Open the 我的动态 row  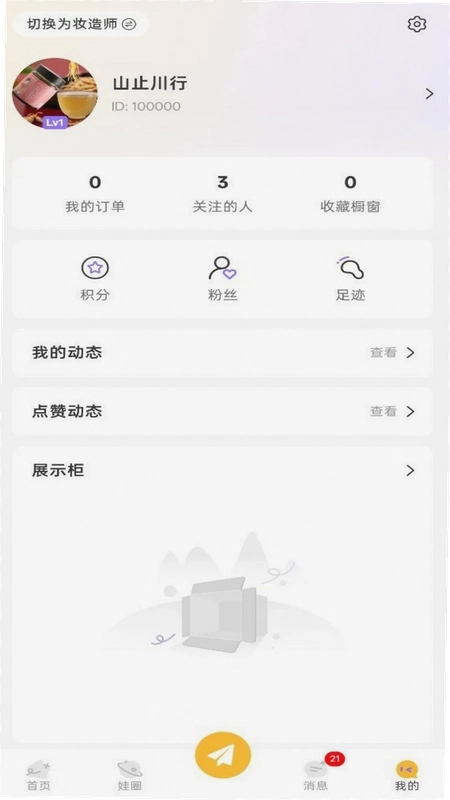(x=222, y=353)
